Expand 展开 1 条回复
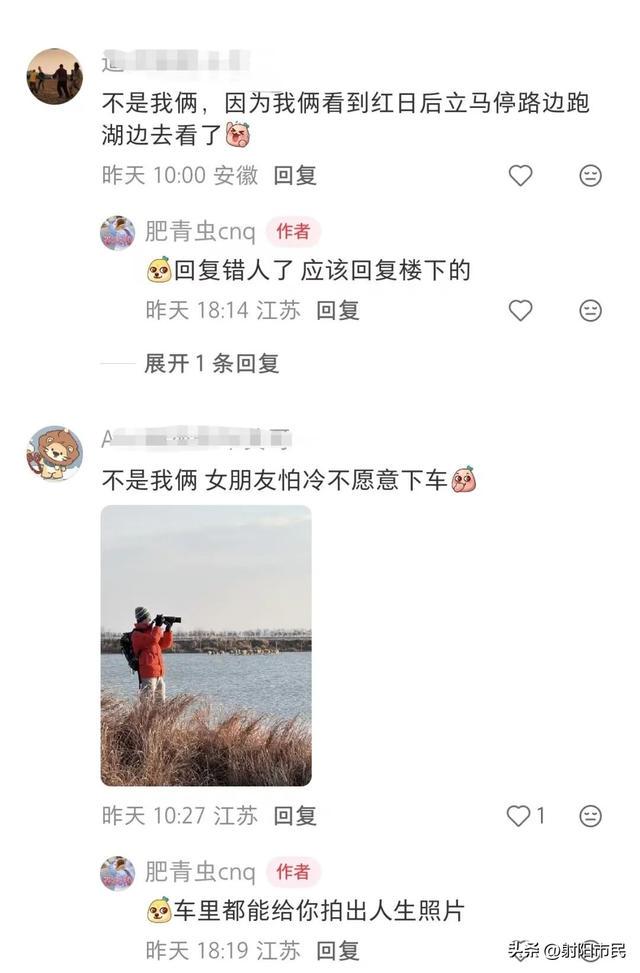Viewport: 640px width, 973px height. (x=211, y=364)
